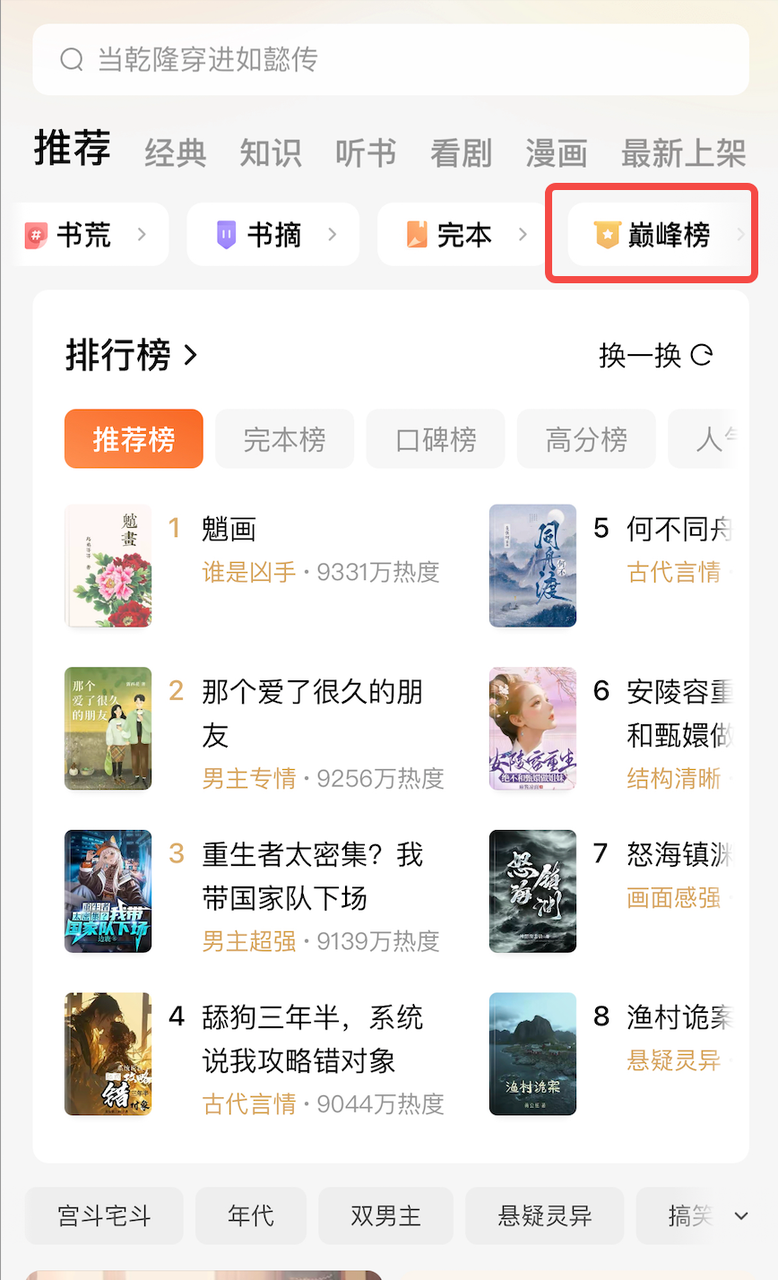Expand the genre tag list
Image resolution: width=778 pixels, height=1280 pixels.
click(x=741, y=1216)
